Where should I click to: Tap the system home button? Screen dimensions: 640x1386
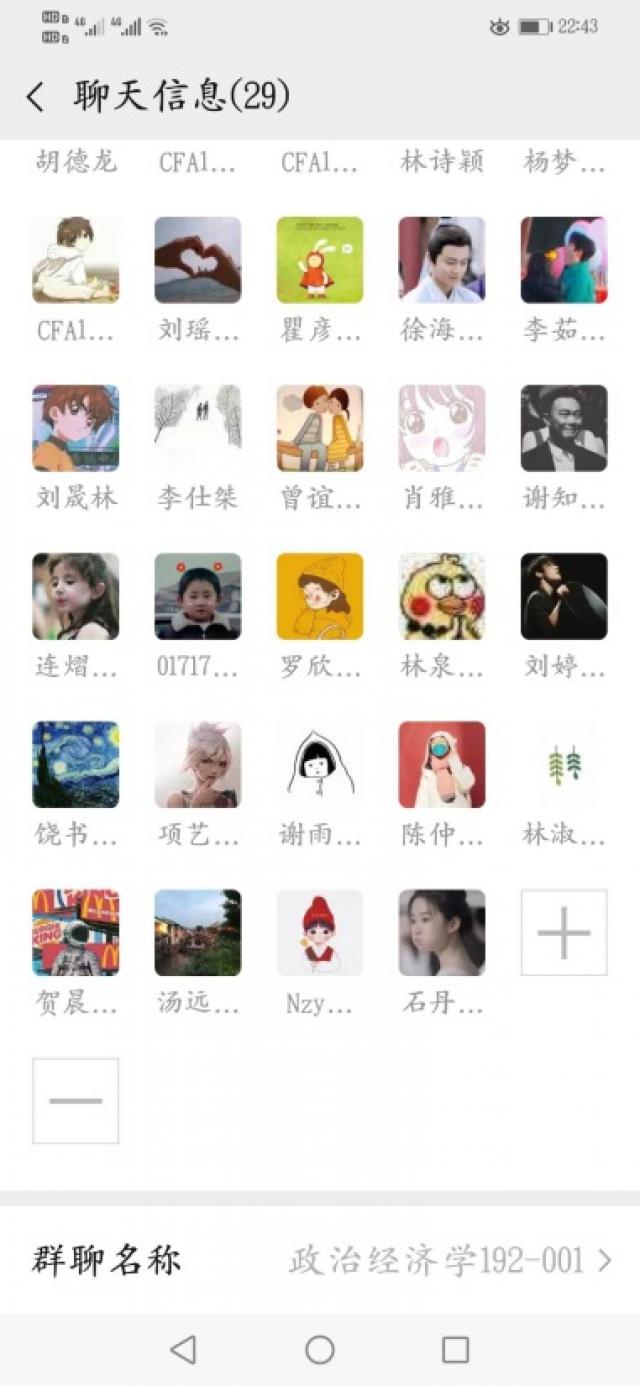(320, 1350)
